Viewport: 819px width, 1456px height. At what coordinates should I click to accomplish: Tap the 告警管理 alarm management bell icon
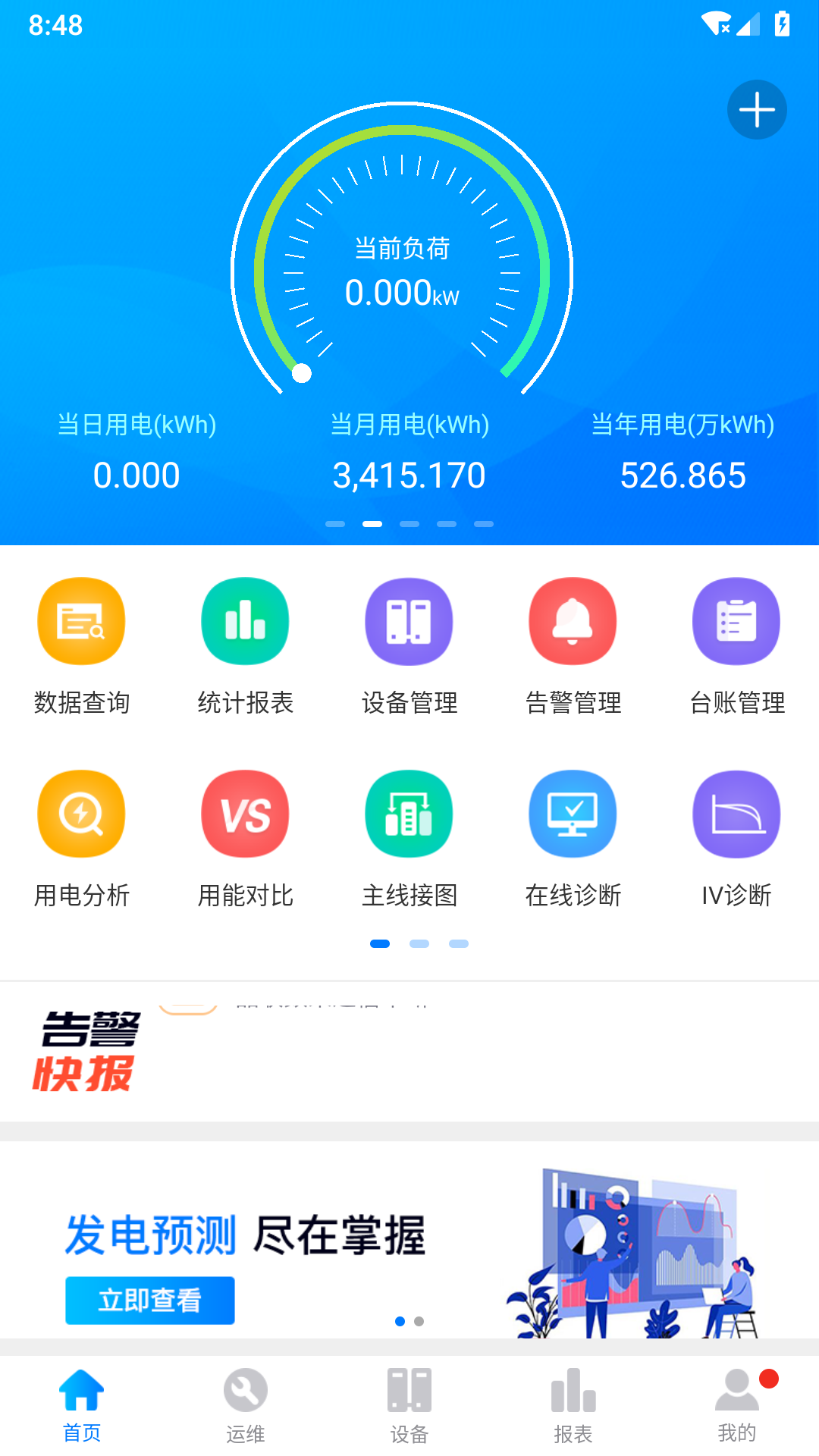click(x=573, y=620)
